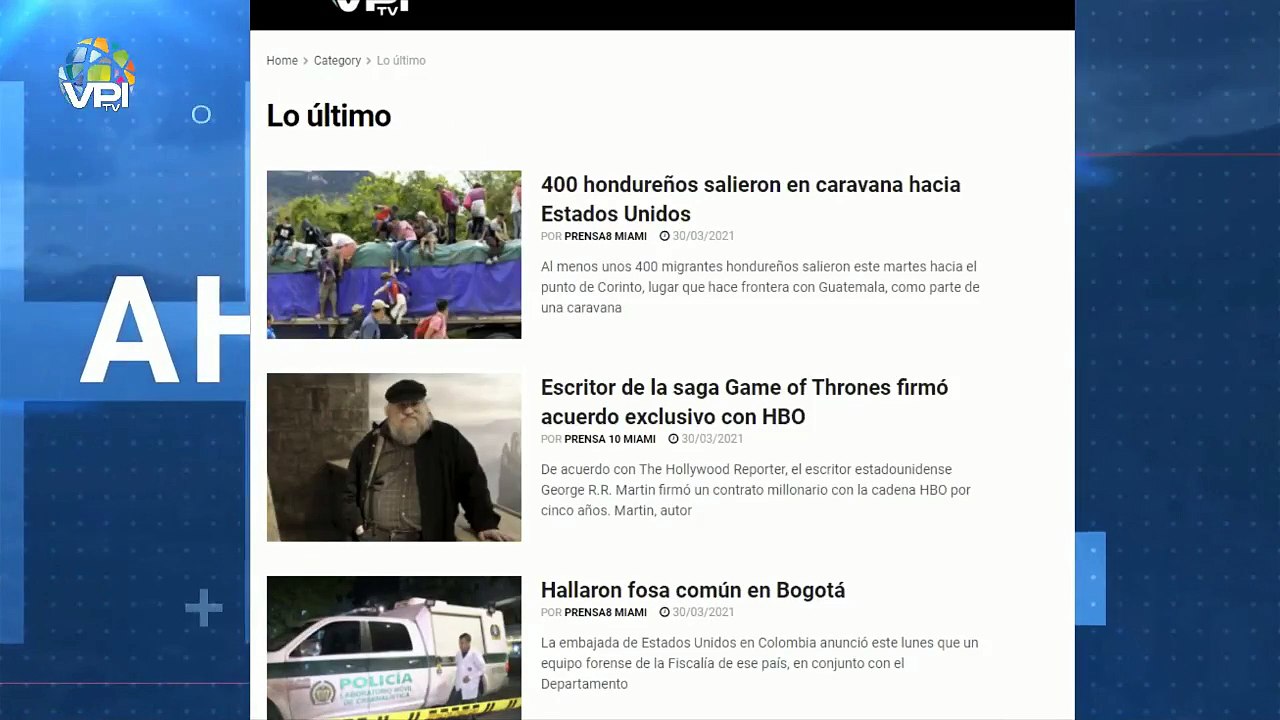View PRENSA8 MIAMI under the hondureños article
The height and width of the screenshot is (720, 1280).
click(605, 236)
